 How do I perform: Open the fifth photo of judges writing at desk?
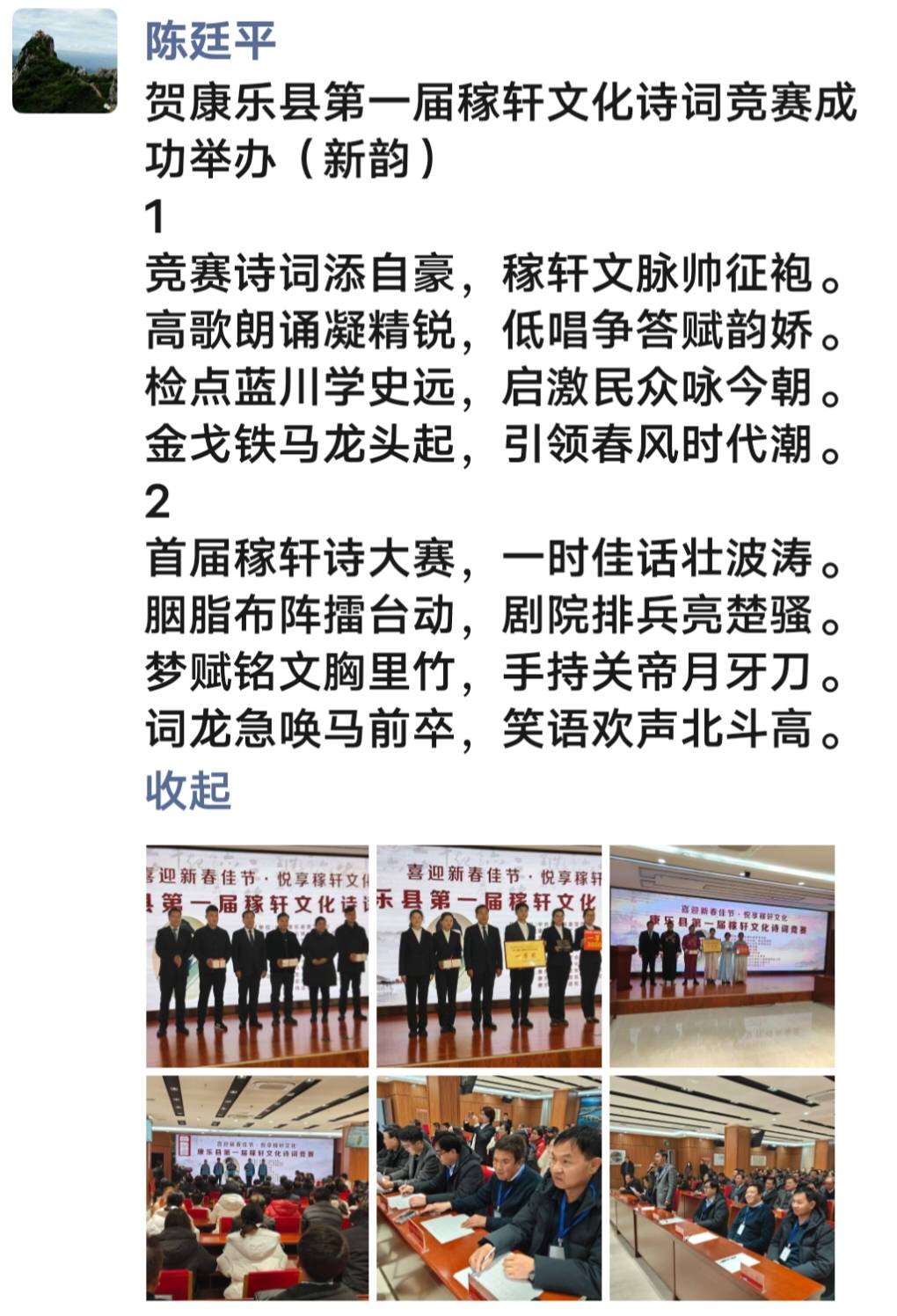(489, 1187)
